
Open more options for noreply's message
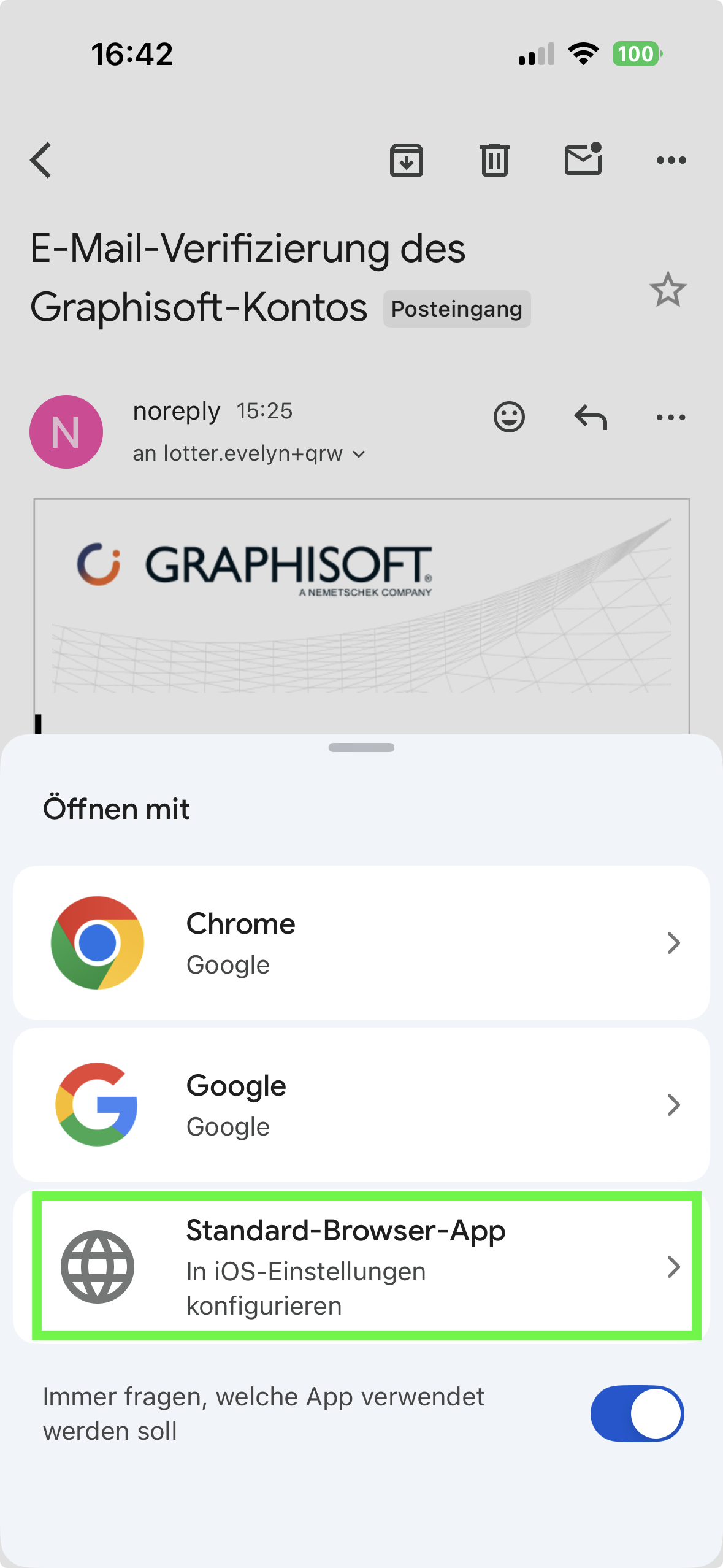[x=671, y=418]
